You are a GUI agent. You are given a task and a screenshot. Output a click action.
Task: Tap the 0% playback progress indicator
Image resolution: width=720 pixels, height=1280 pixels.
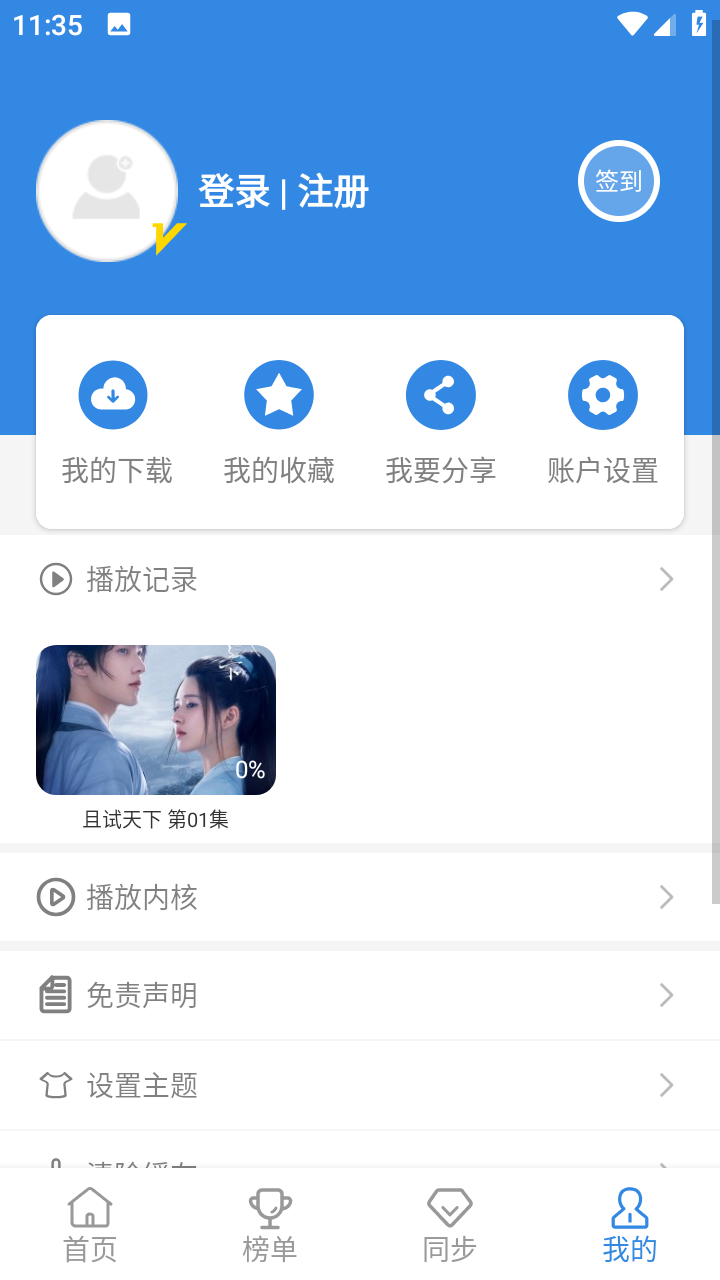click(251, 769)
